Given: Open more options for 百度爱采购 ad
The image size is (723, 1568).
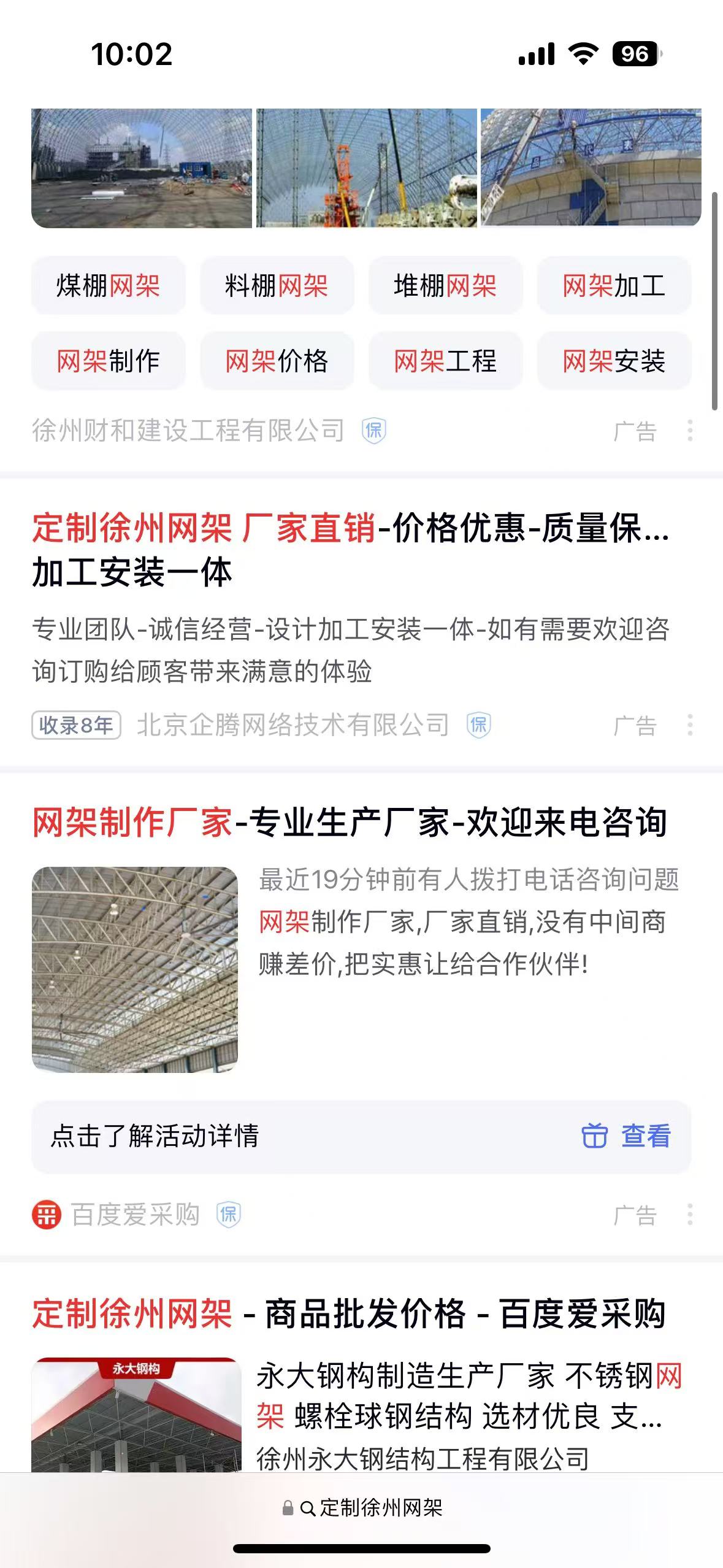Looking at the screenshot, I should tap(690, 1215).
